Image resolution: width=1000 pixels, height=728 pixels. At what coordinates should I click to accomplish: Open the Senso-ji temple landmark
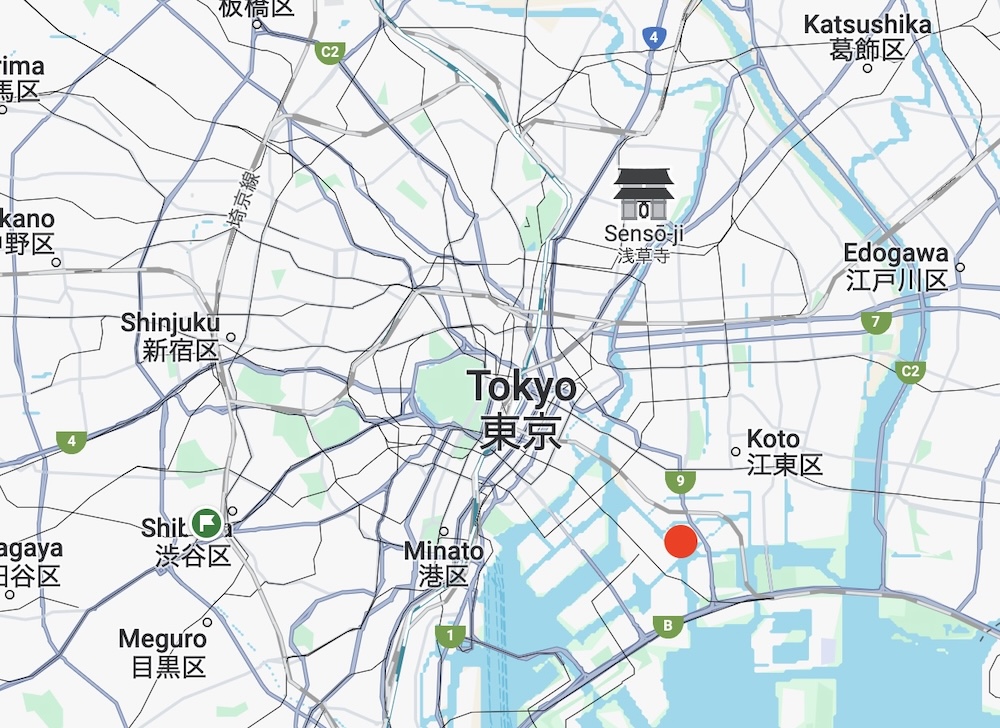[x=644, y=195]
